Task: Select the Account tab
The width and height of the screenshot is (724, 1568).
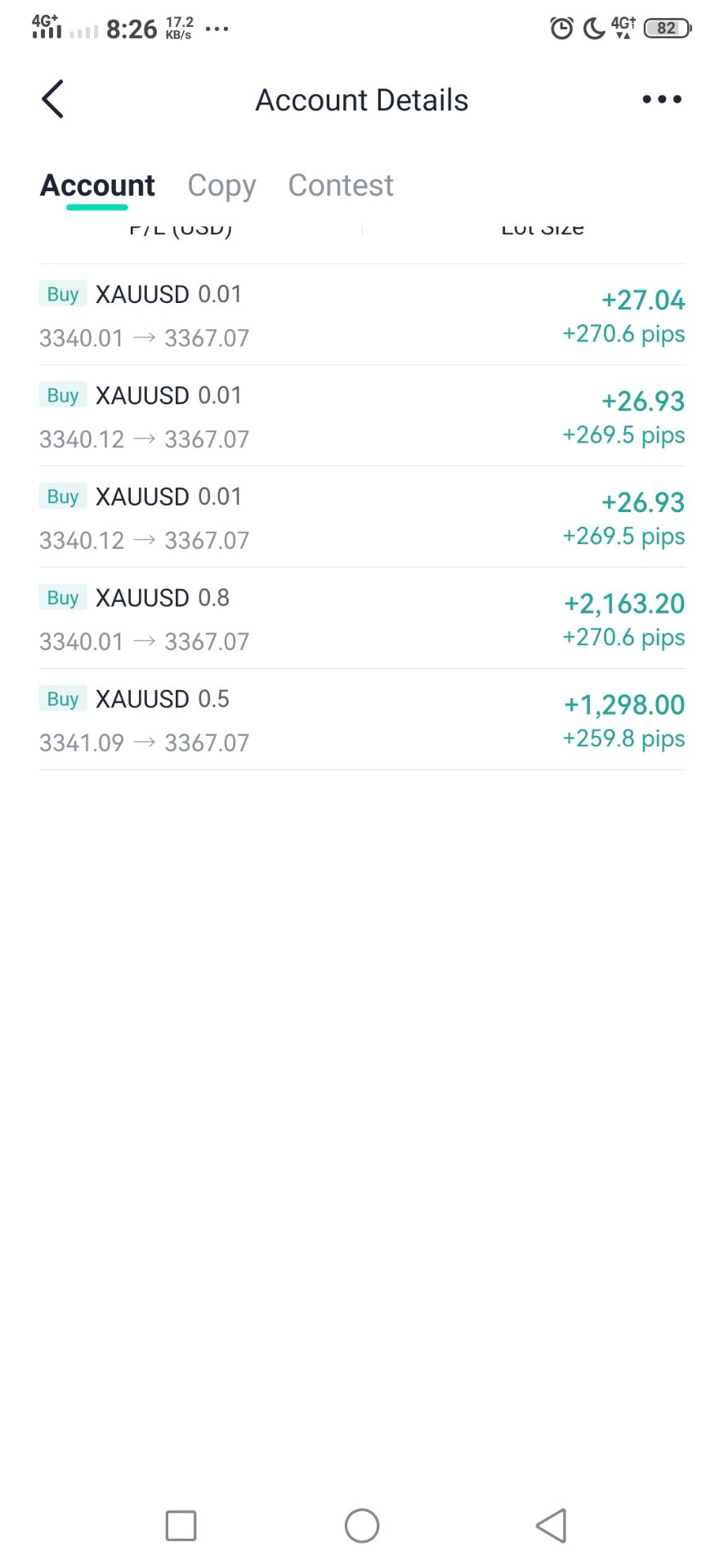Action: pos(97,185)
